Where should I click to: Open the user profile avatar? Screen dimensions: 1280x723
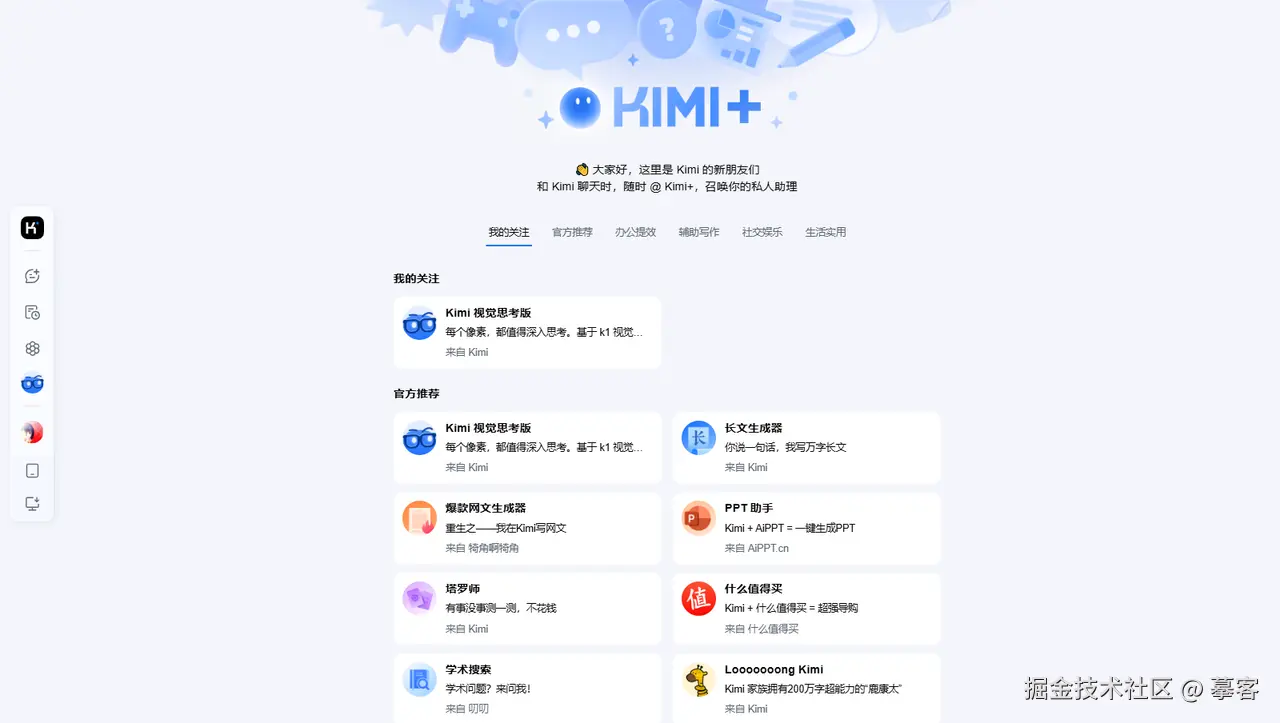tap(32, 432)
